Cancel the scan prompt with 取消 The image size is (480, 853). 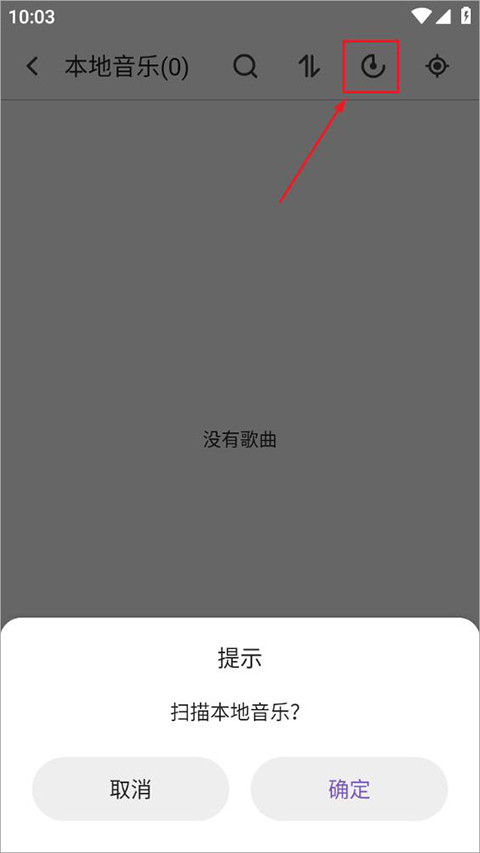[x=131, y=789]
